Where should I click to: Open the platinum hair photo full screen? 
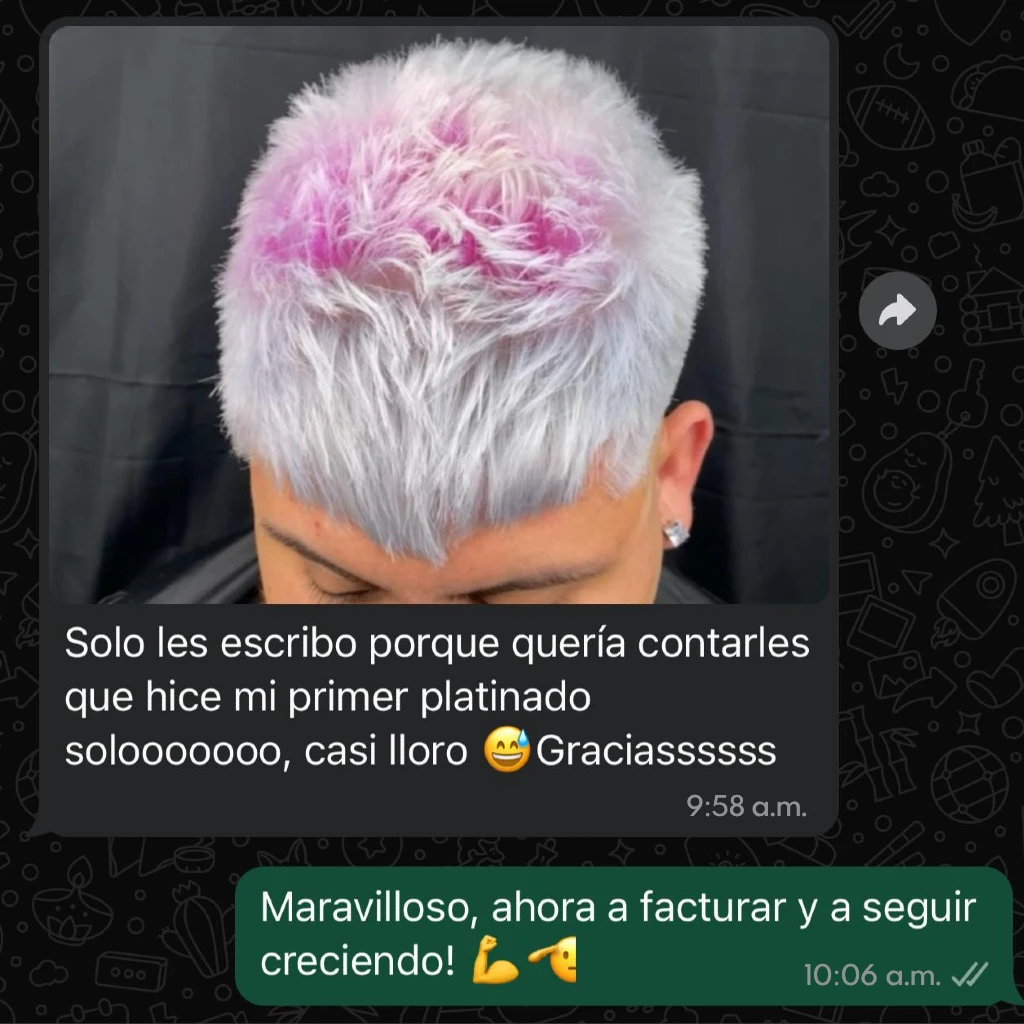[x=439, y=315]
